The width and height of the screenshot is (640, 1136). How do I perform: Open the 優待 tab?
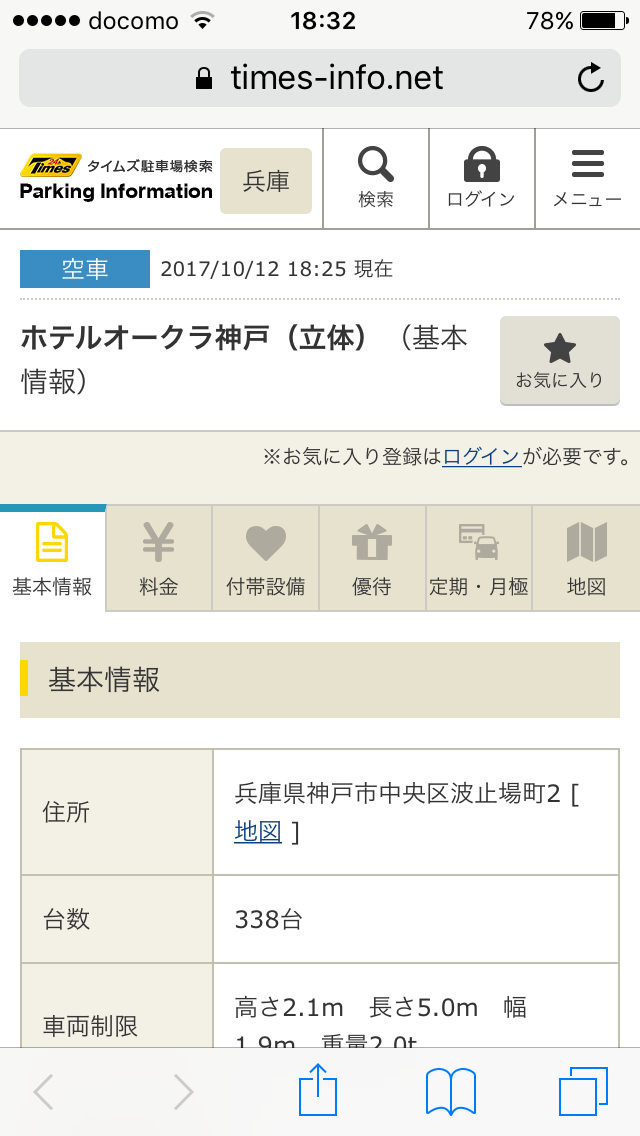click(372, 558)
